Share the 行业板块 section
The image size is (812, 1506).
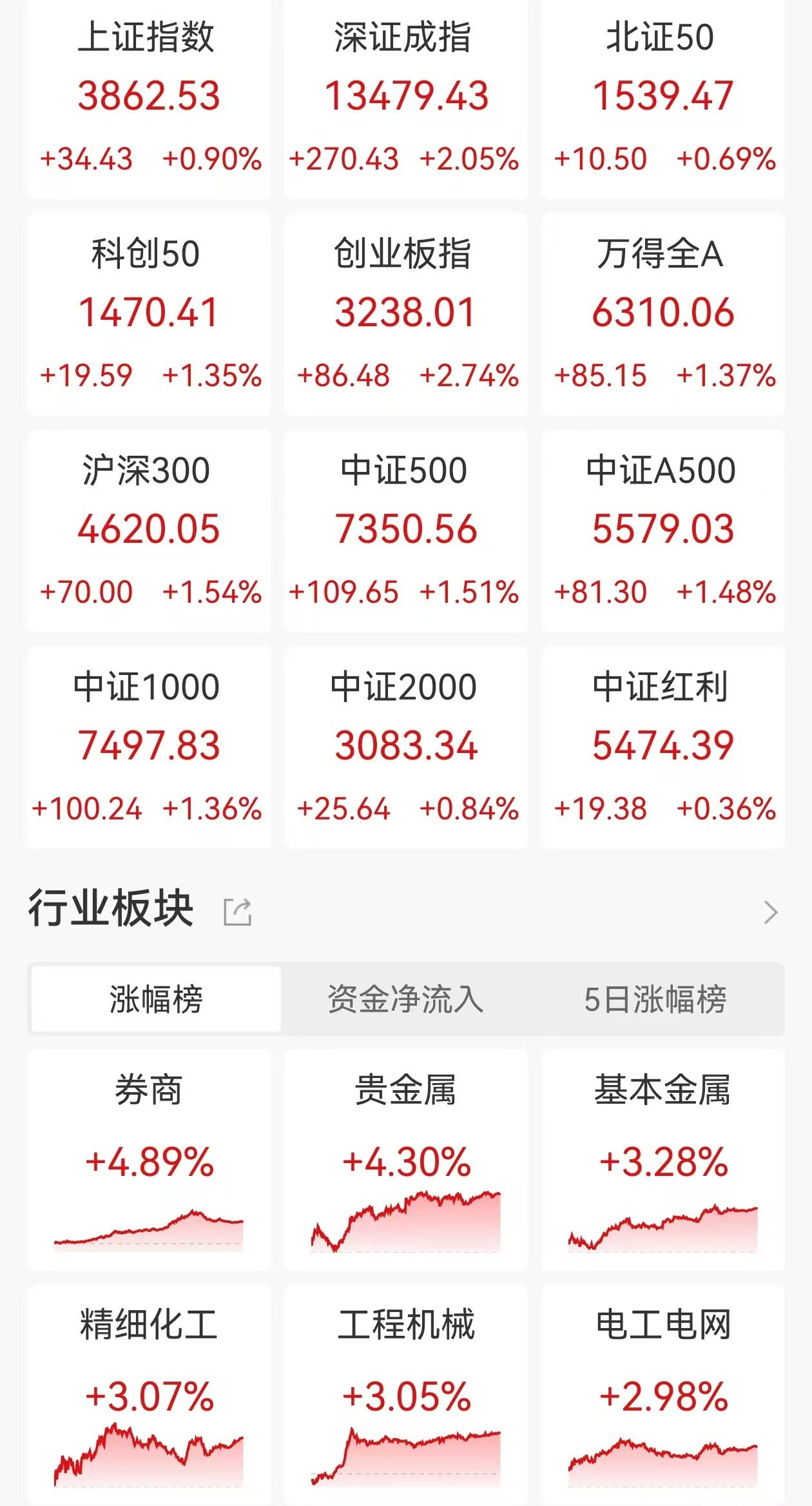tap(237, 912)
